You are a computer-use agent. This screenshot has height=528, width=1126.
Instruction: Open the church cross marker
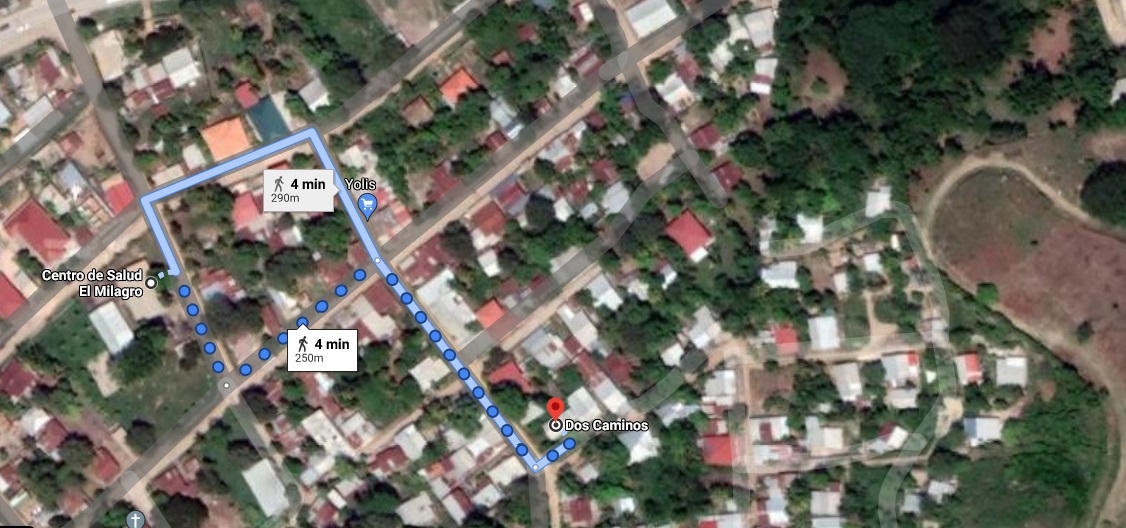coord(135,519)
